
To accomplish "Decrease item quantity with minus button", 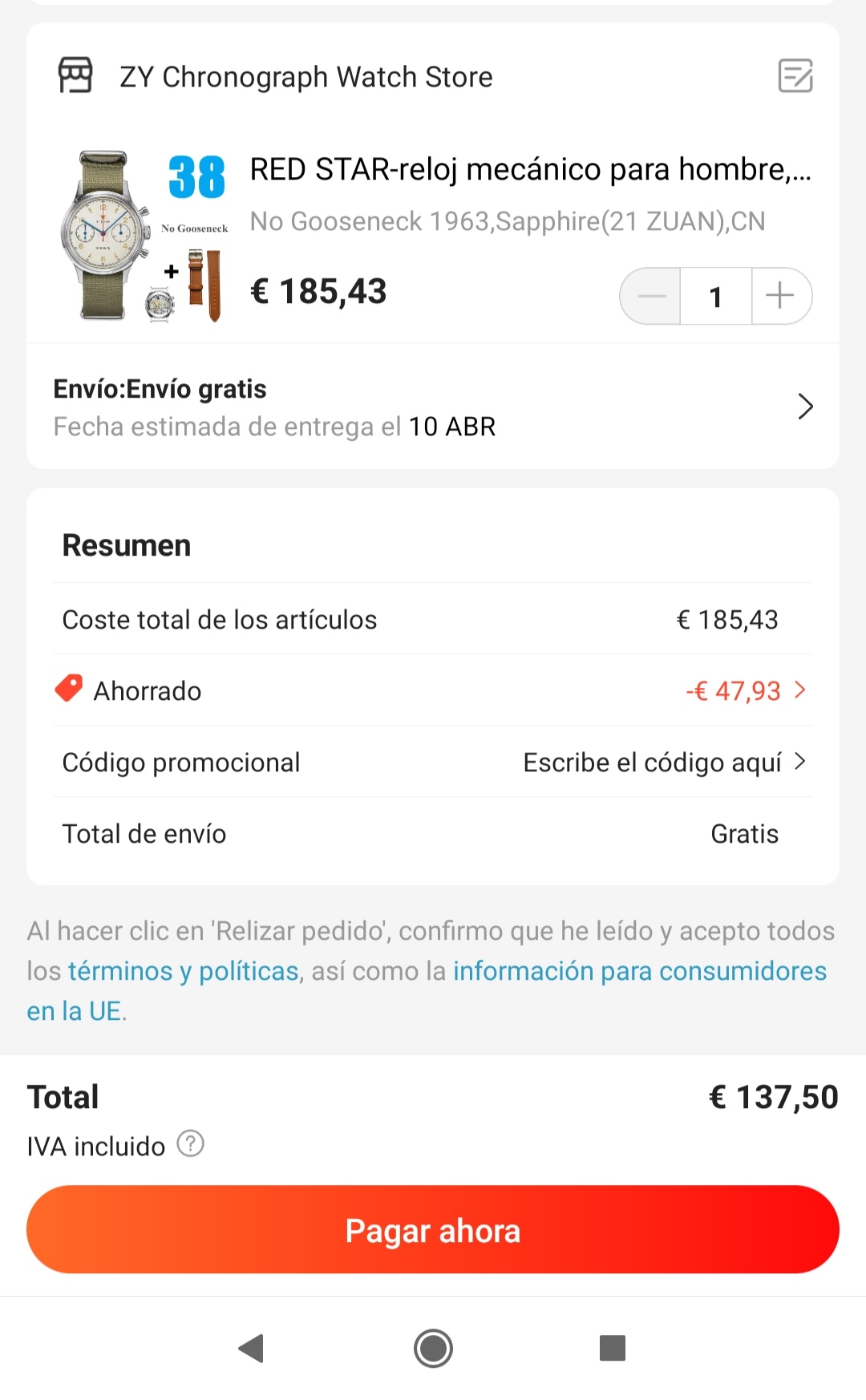I will point(651,296).
